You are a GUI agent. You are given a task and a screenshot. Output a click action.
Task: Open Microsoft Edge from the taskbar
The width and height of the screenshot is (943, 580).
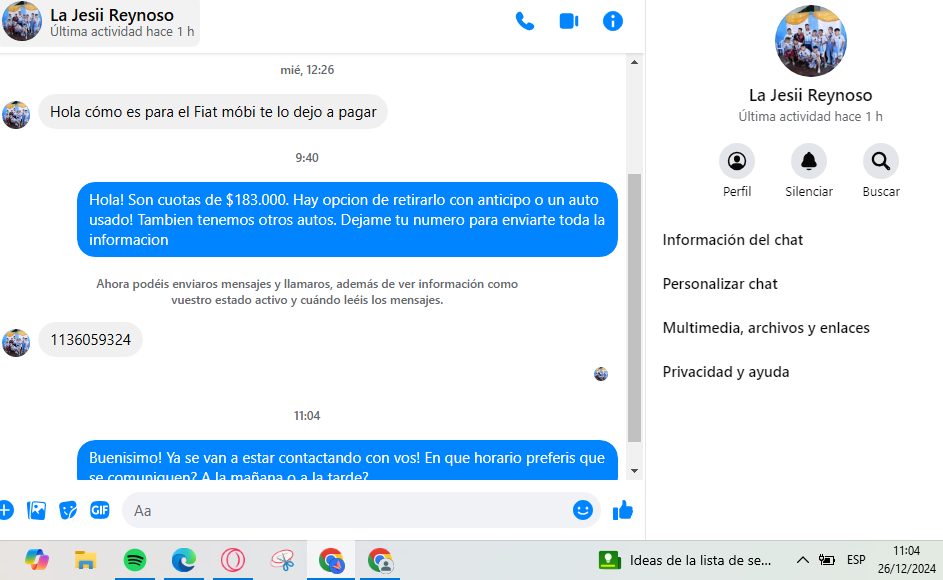(x=184, y=560)
